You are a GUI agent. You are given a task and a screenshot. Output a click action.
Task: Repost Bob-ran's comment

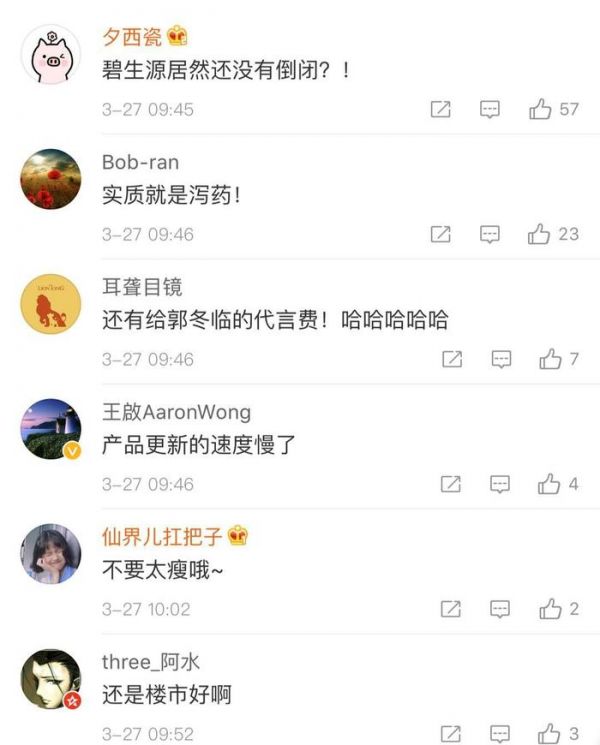pyautogui.click(x=440, y=234)
